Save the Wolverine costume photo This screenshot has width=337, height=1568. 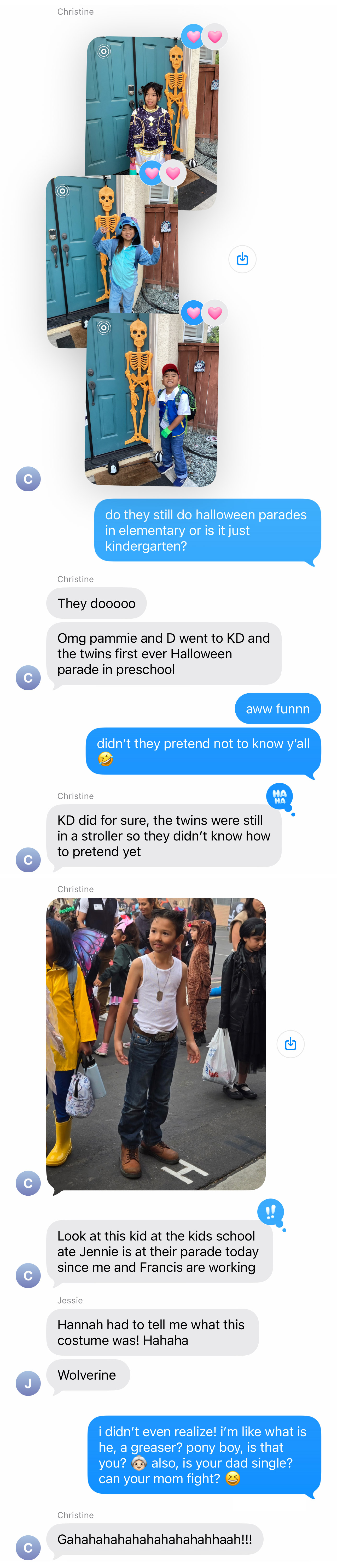[290, 1044]
